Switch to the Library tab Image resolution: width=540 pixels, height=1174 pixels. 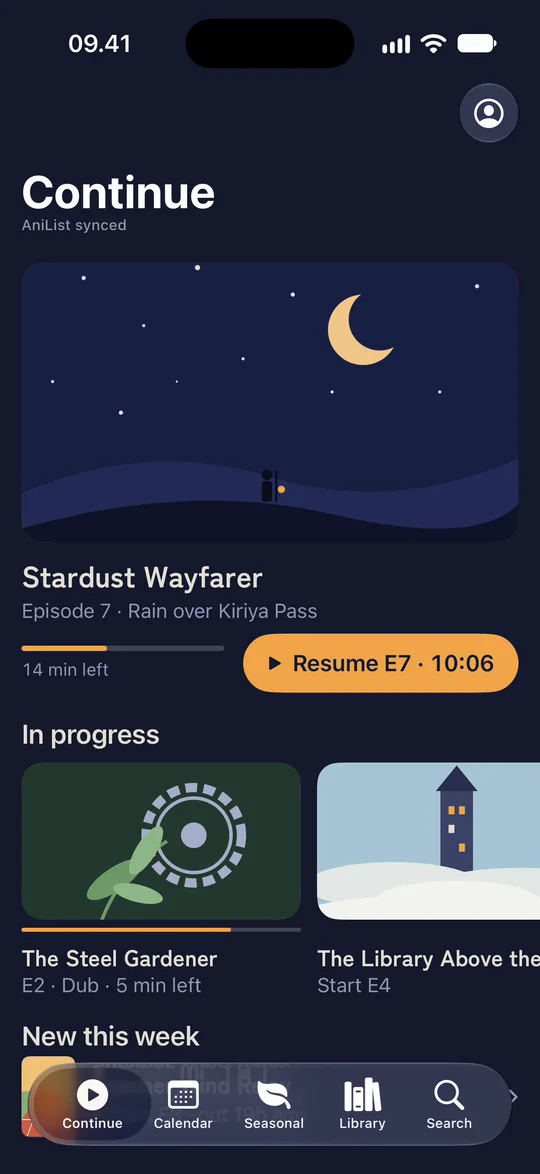pos(362,1104)
